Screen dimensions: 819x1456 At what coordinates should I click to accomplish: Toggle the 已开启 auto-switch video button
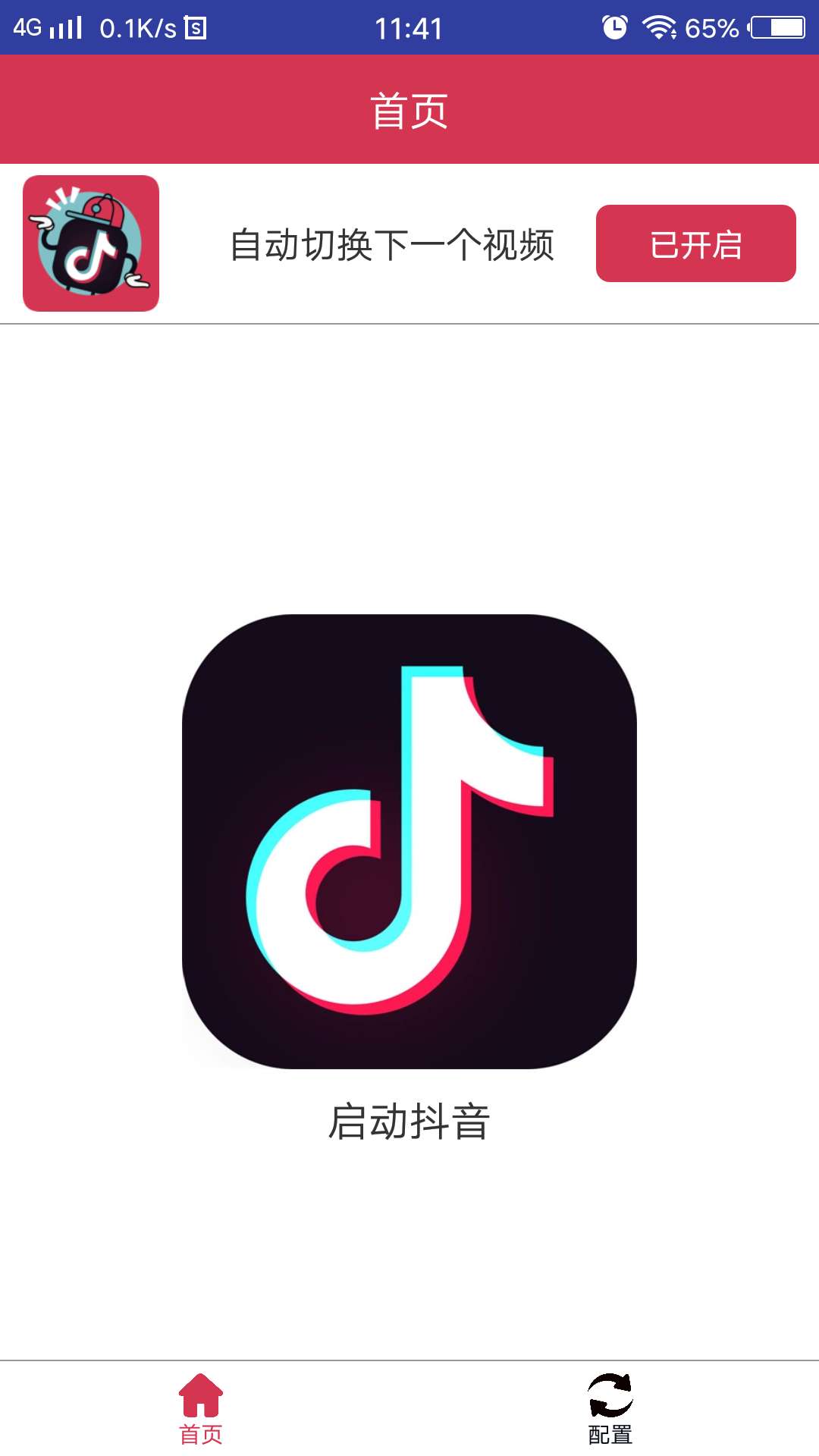[695, 243]
